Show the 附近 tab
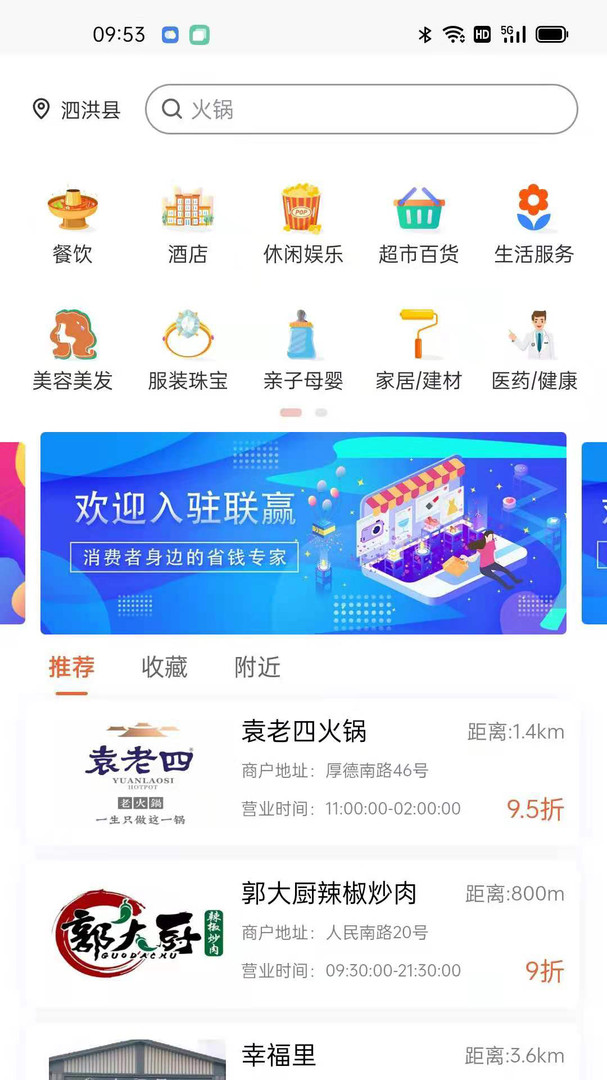The image size is (607, 1080). click(257, 667)
